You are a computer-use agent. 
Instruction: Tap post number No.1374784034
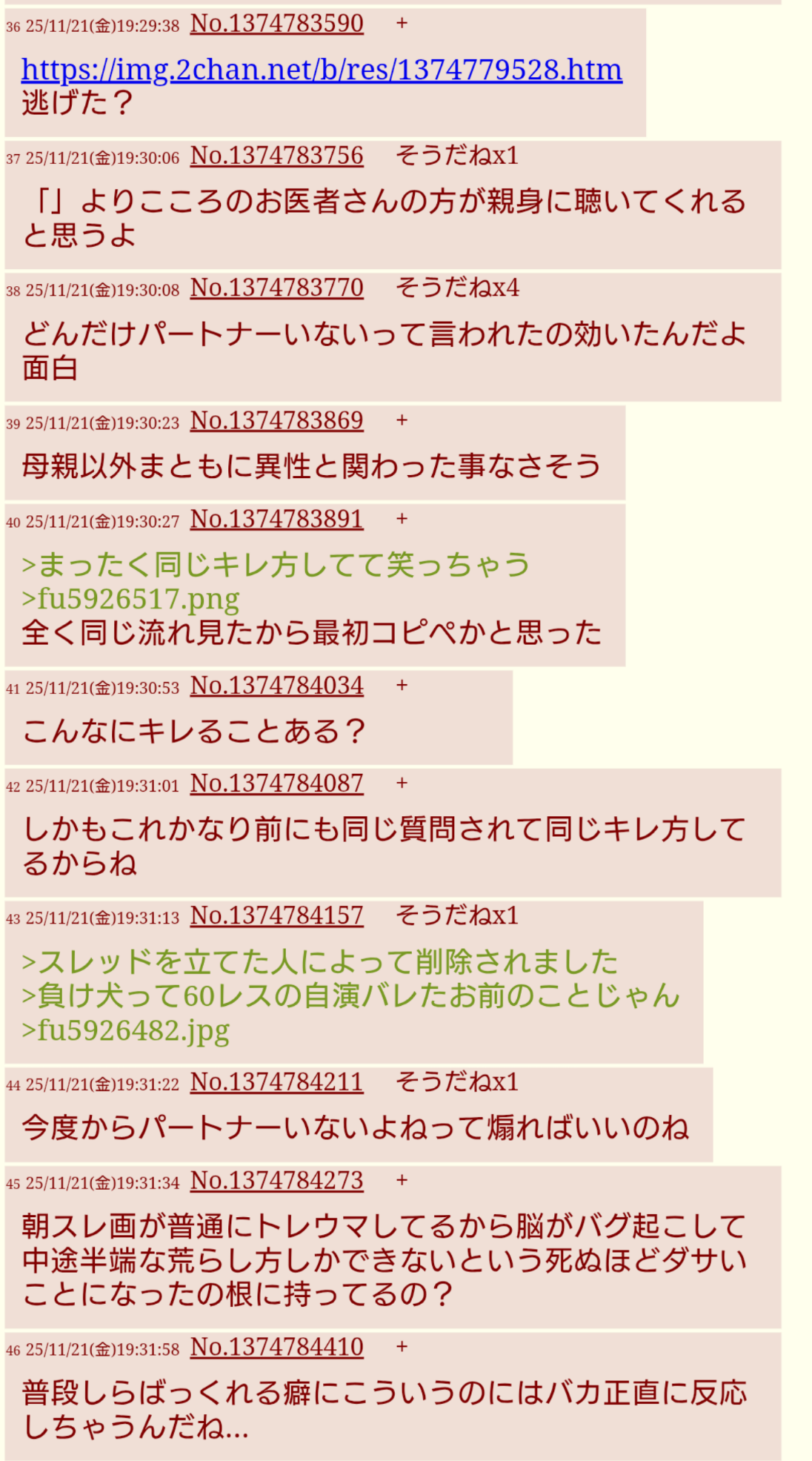pos(276,686)
